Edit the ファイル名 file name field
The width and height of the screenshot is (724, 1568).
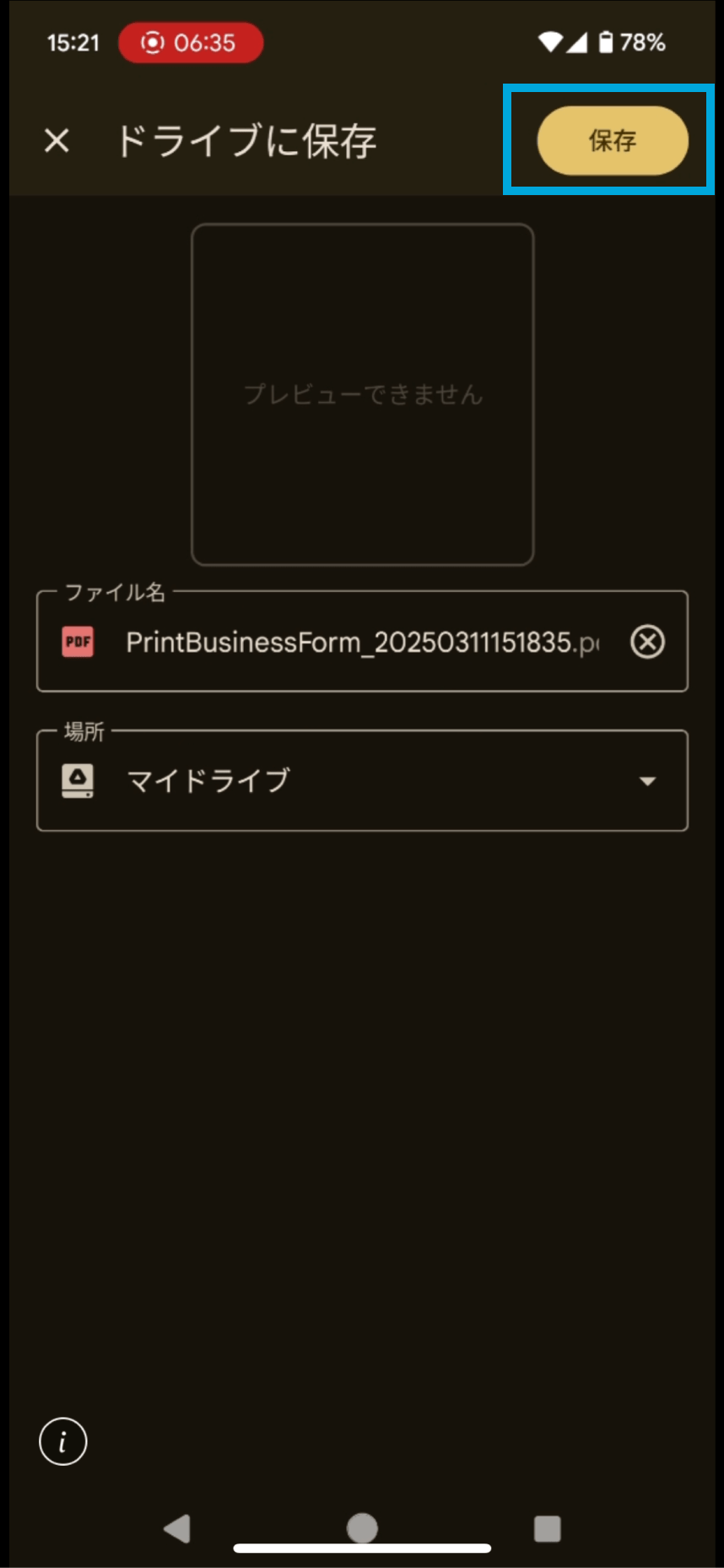click(x=362, y=642)
